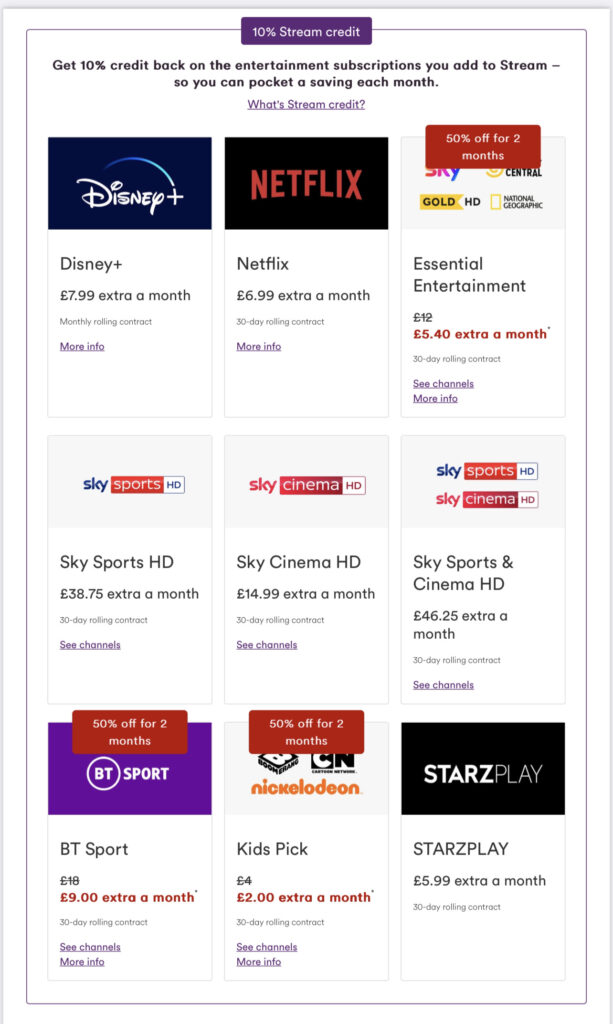Open More info under Kids Pick
Image resolution: width=613 pixels, height=1024 pixels.
[259, 962]
